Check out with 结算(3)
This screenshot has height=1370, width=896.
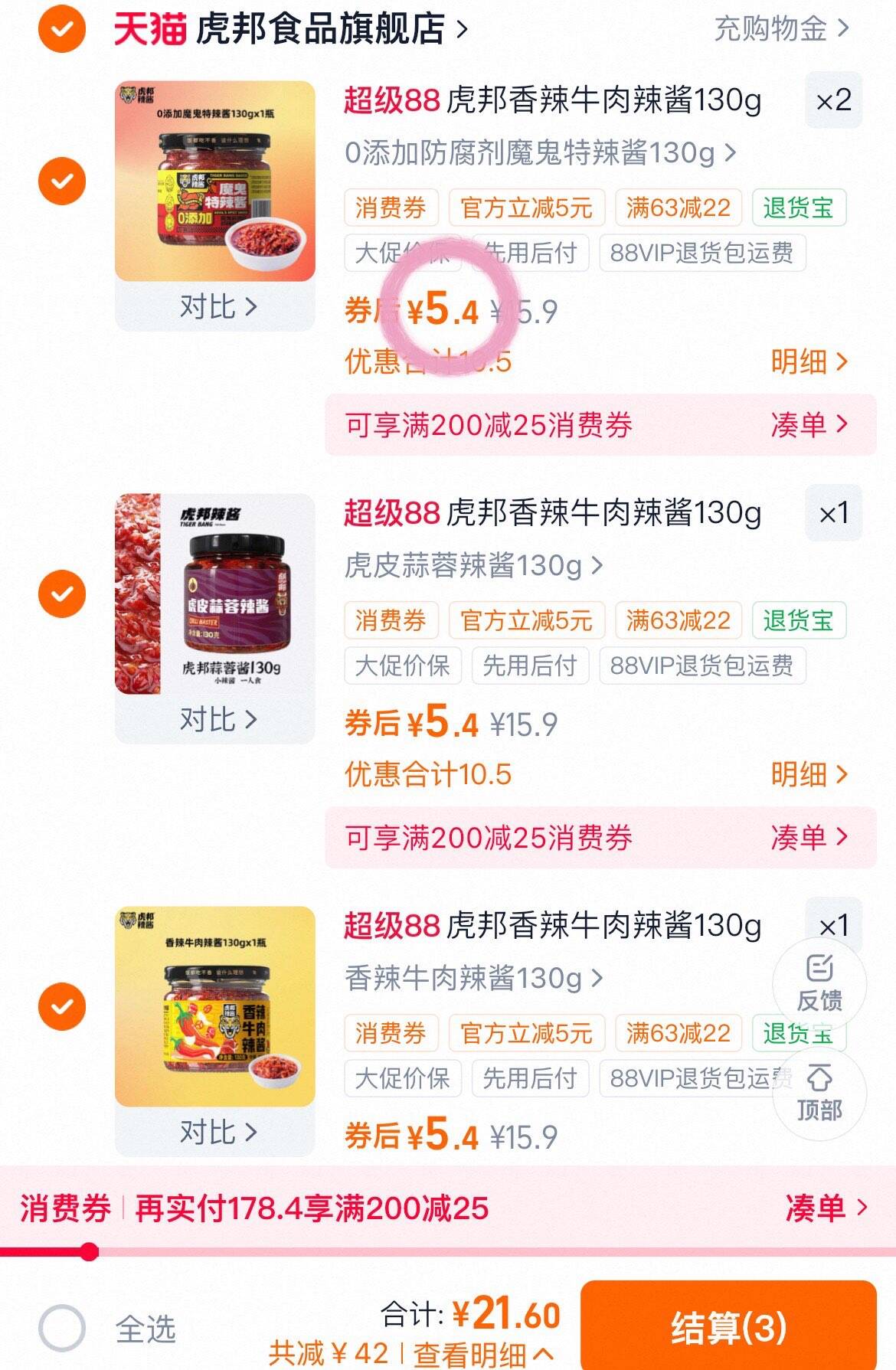728,1327
